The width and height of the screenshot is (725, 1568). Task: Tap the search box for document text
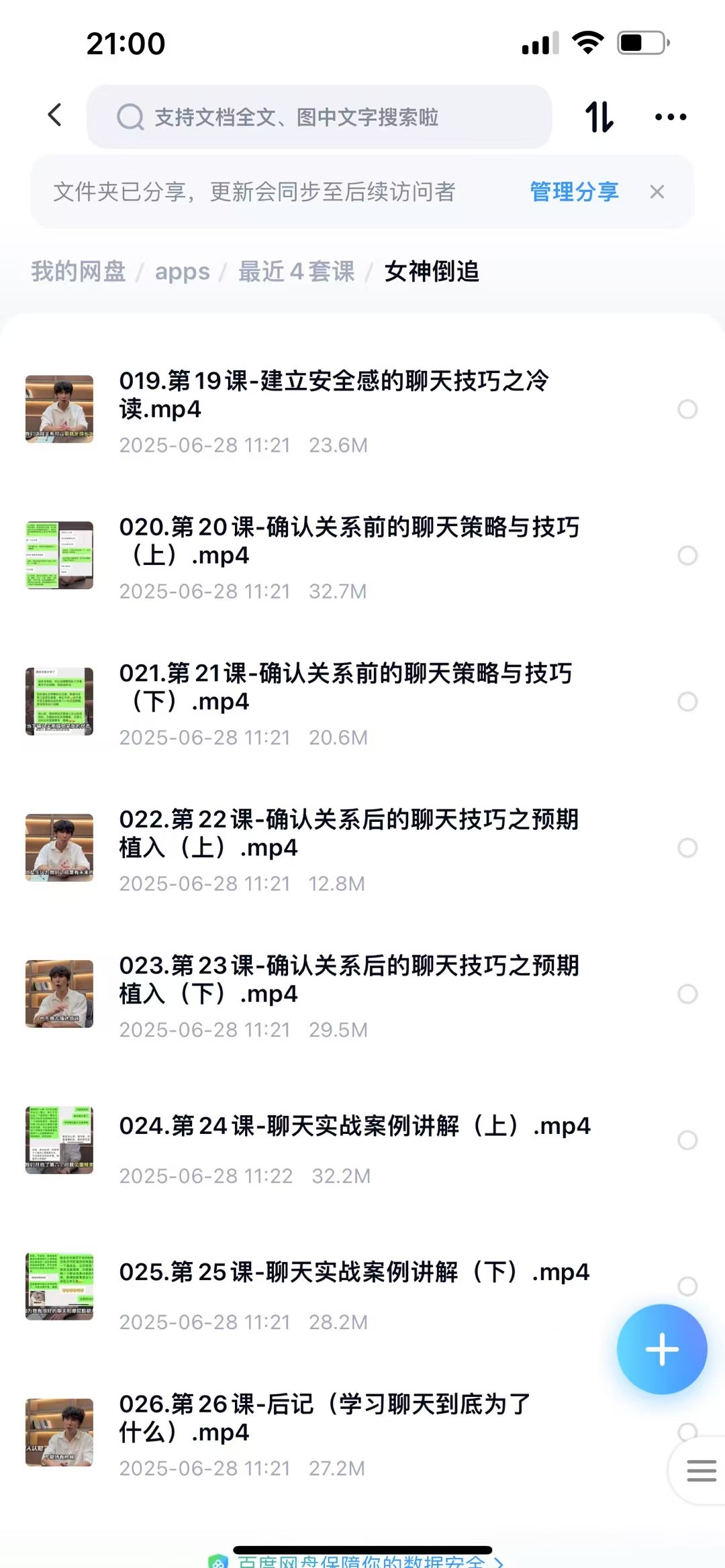[x=319, y=117]
